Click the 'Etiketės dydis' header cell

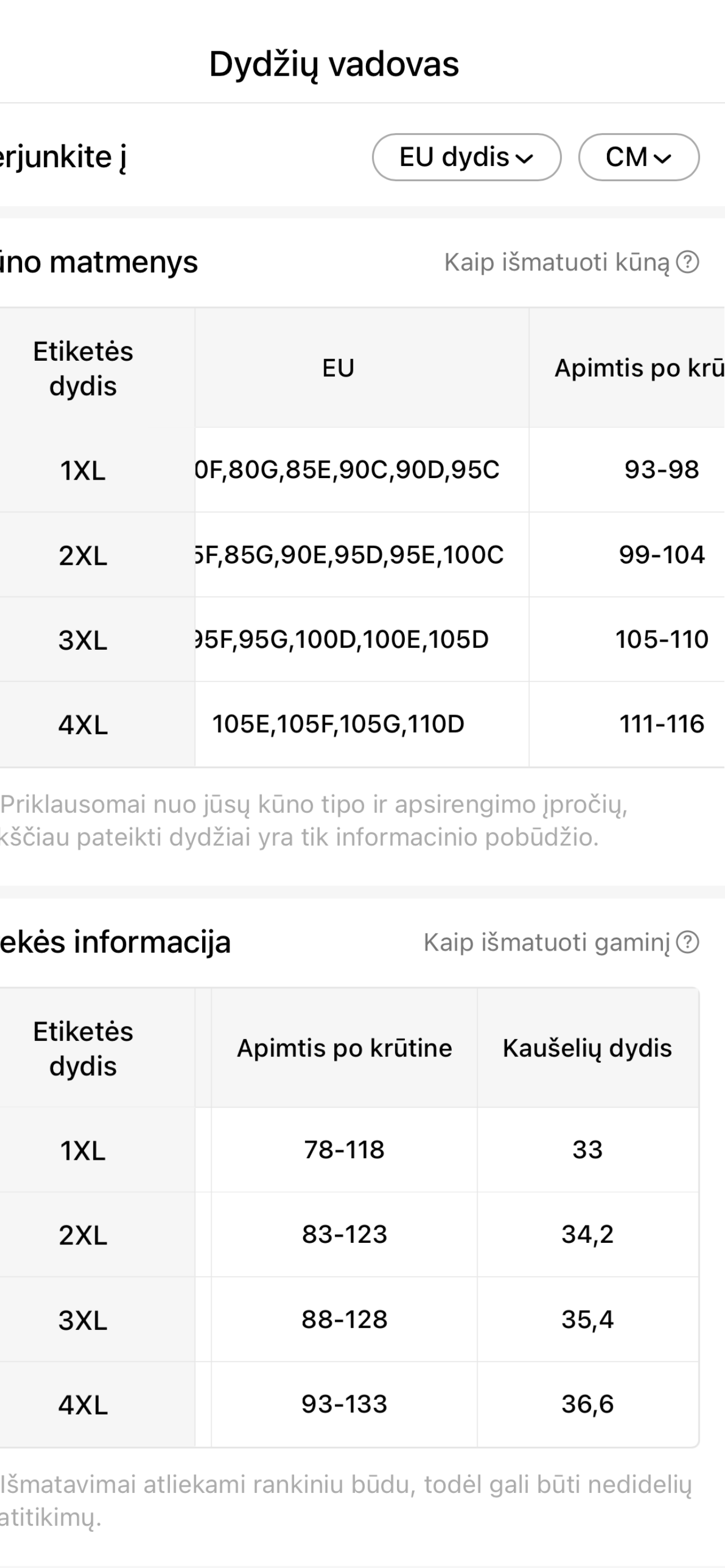tap(84, 368)
